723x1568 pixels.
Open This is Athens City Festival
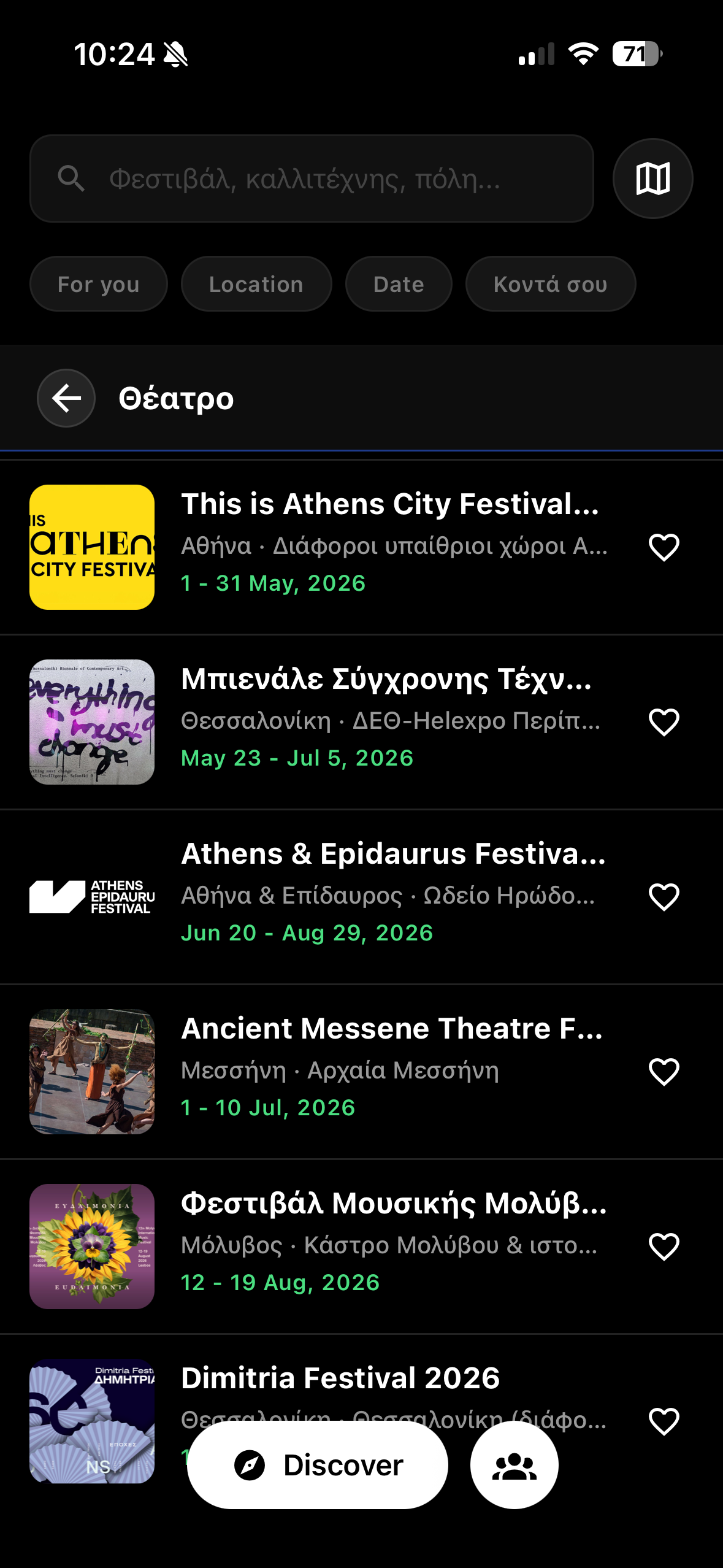(390, 504)
